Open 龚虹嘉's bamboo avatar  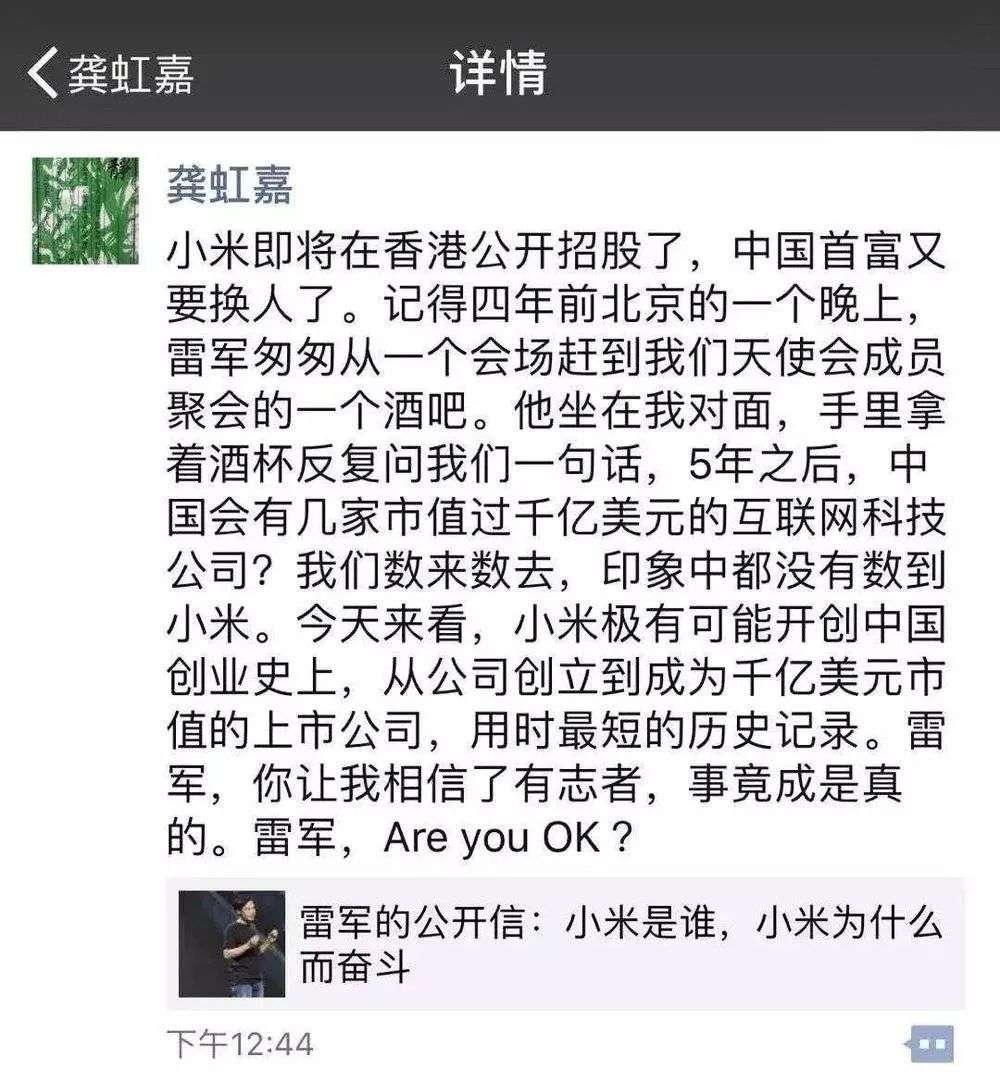pos(85,211)
